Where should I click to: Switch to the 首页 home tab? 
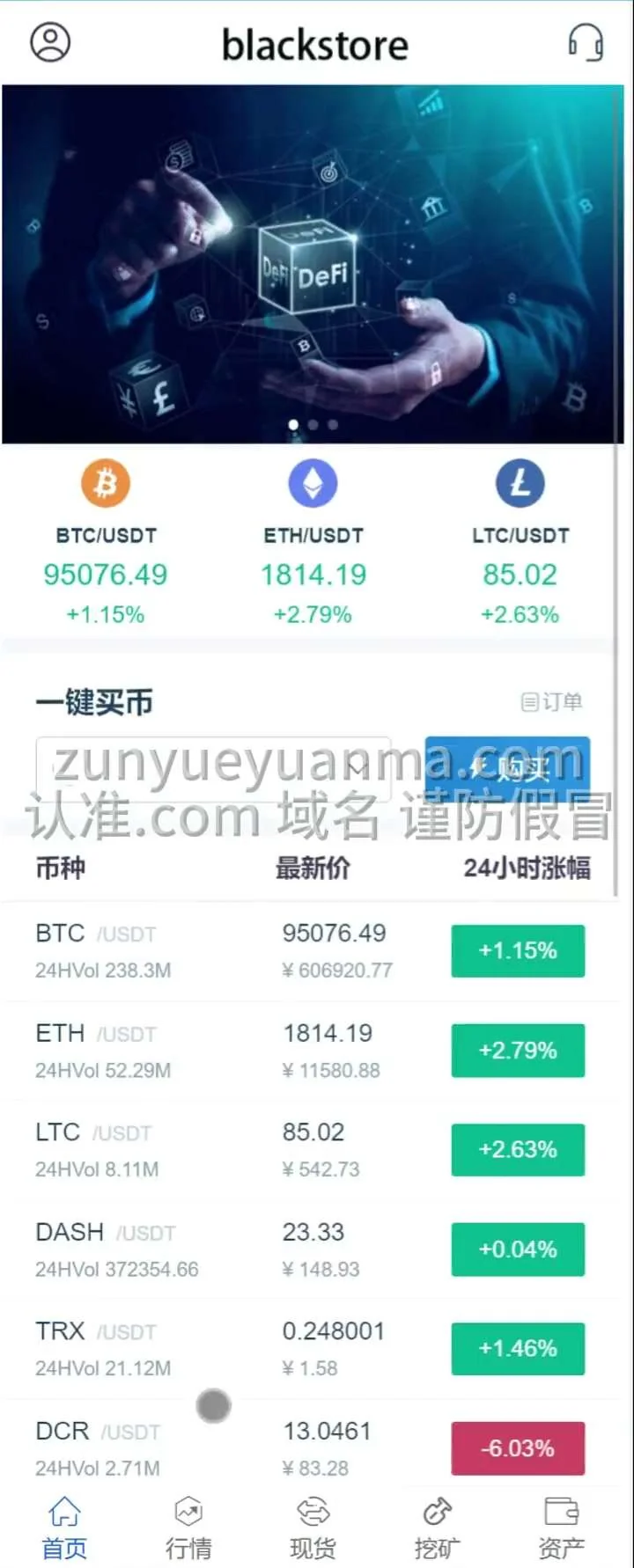point(64,1528)
